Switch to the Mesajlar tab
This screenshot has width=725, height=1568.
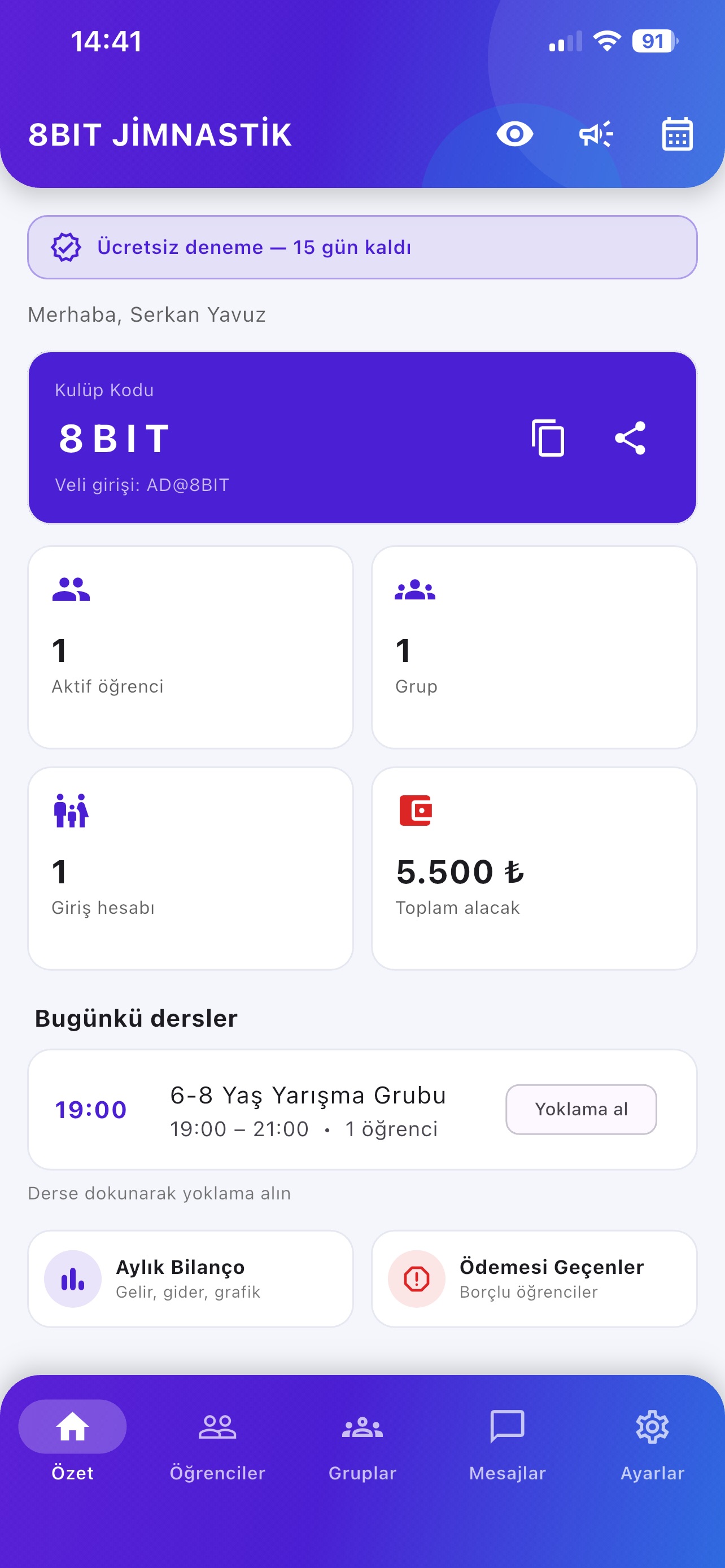[x=507, y=1446]
